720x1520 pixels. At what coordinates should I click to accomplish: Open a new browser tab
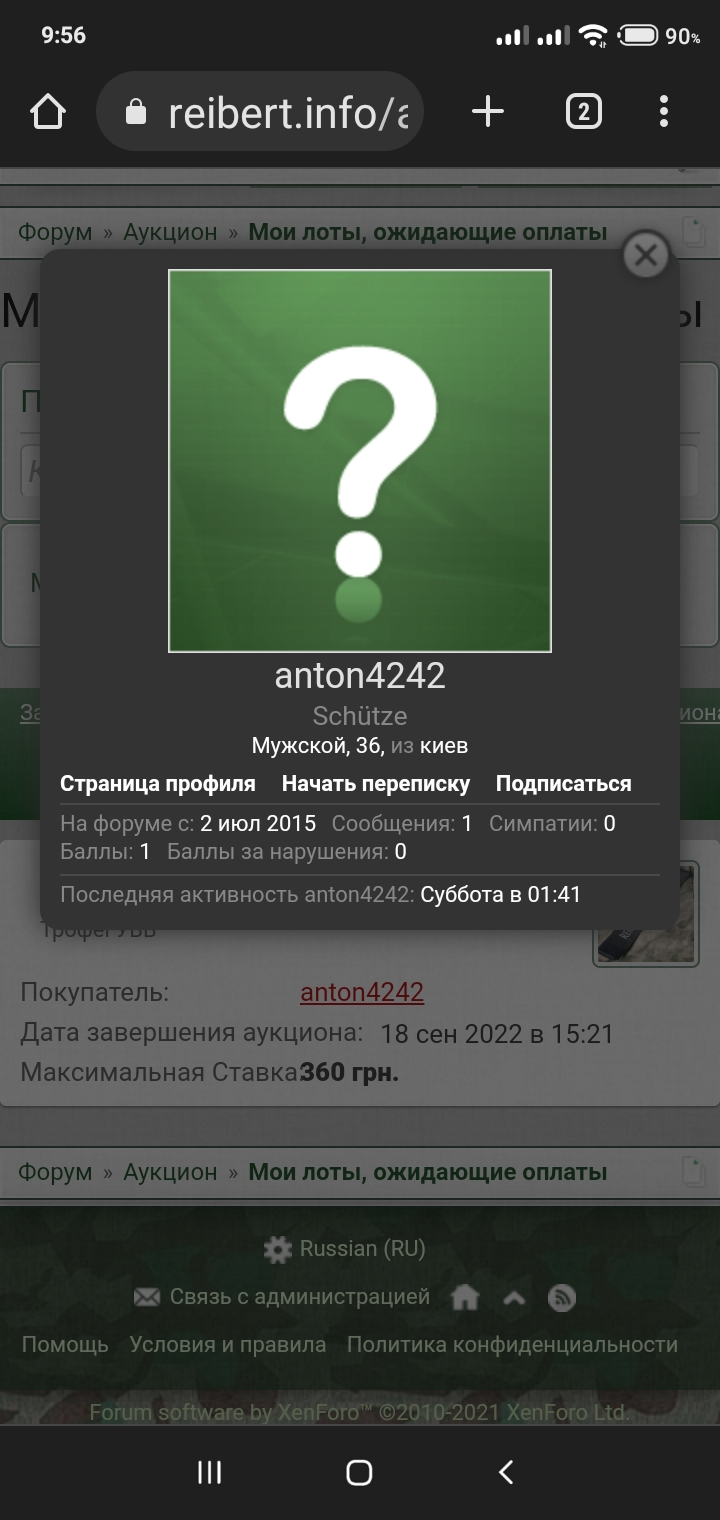[487, 112]
